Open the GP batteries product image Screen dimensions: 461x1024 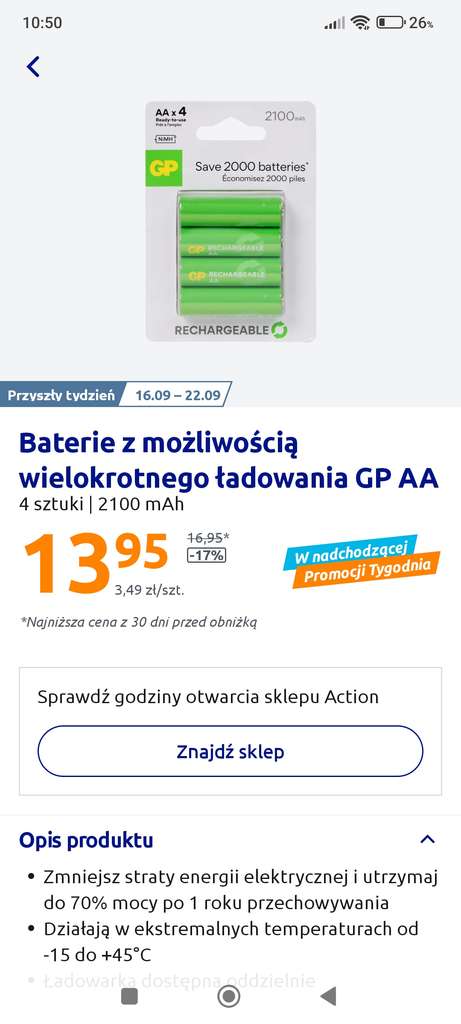[x=230, y=221]
